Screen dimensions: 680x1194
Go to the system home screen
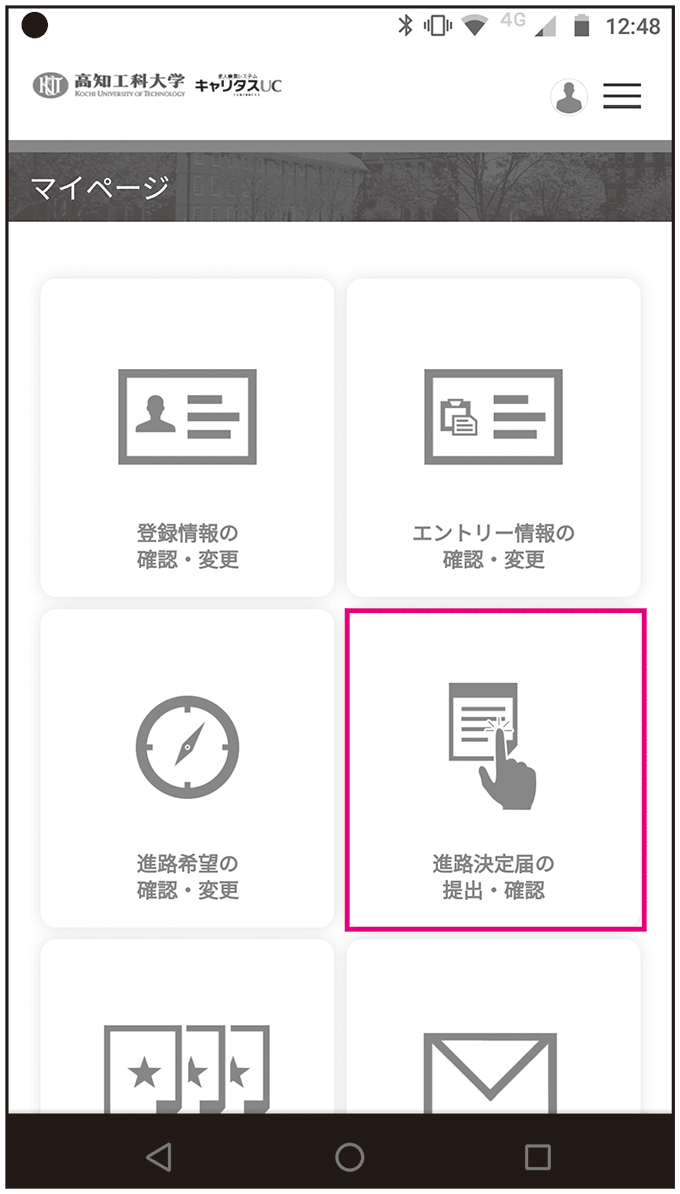click(349, 1157)
